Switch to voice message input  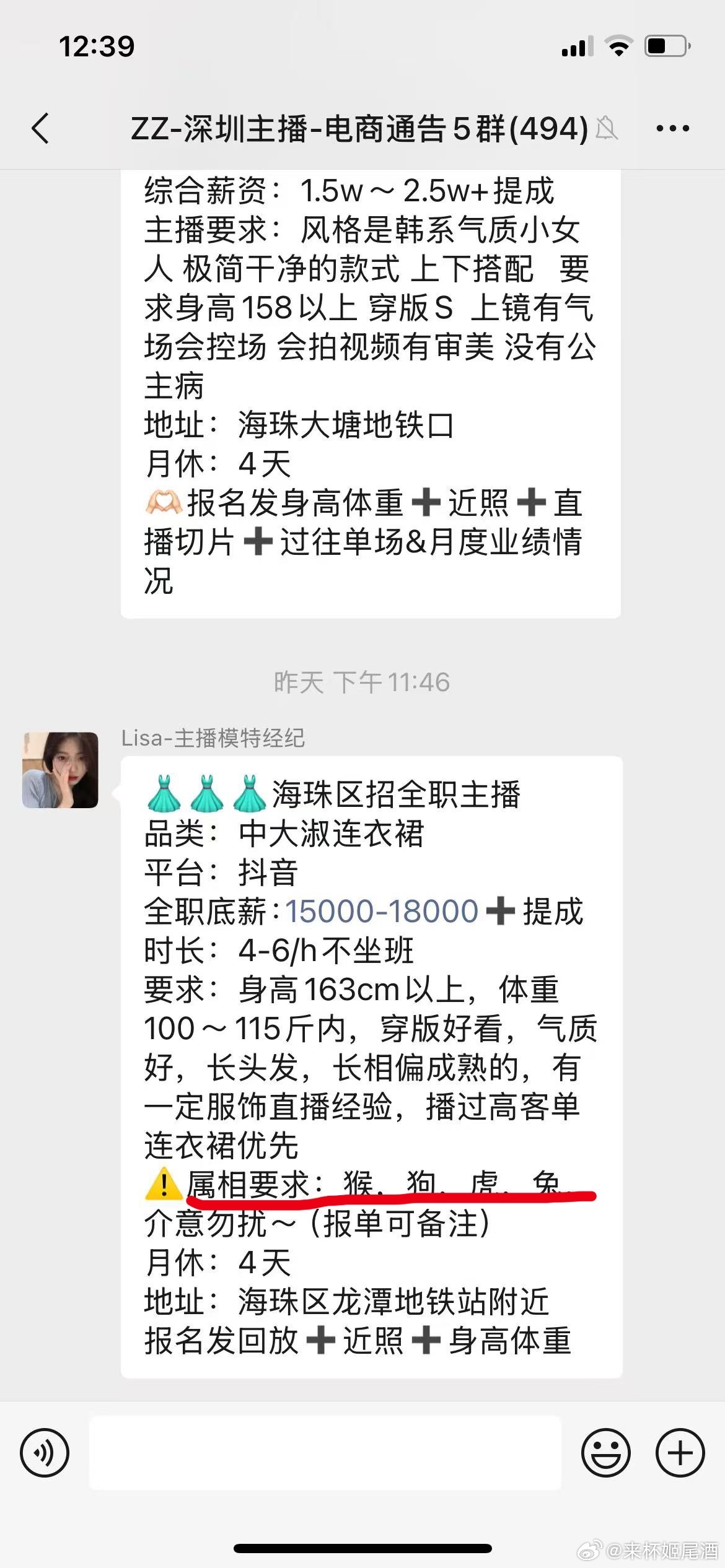(45, 1452)
